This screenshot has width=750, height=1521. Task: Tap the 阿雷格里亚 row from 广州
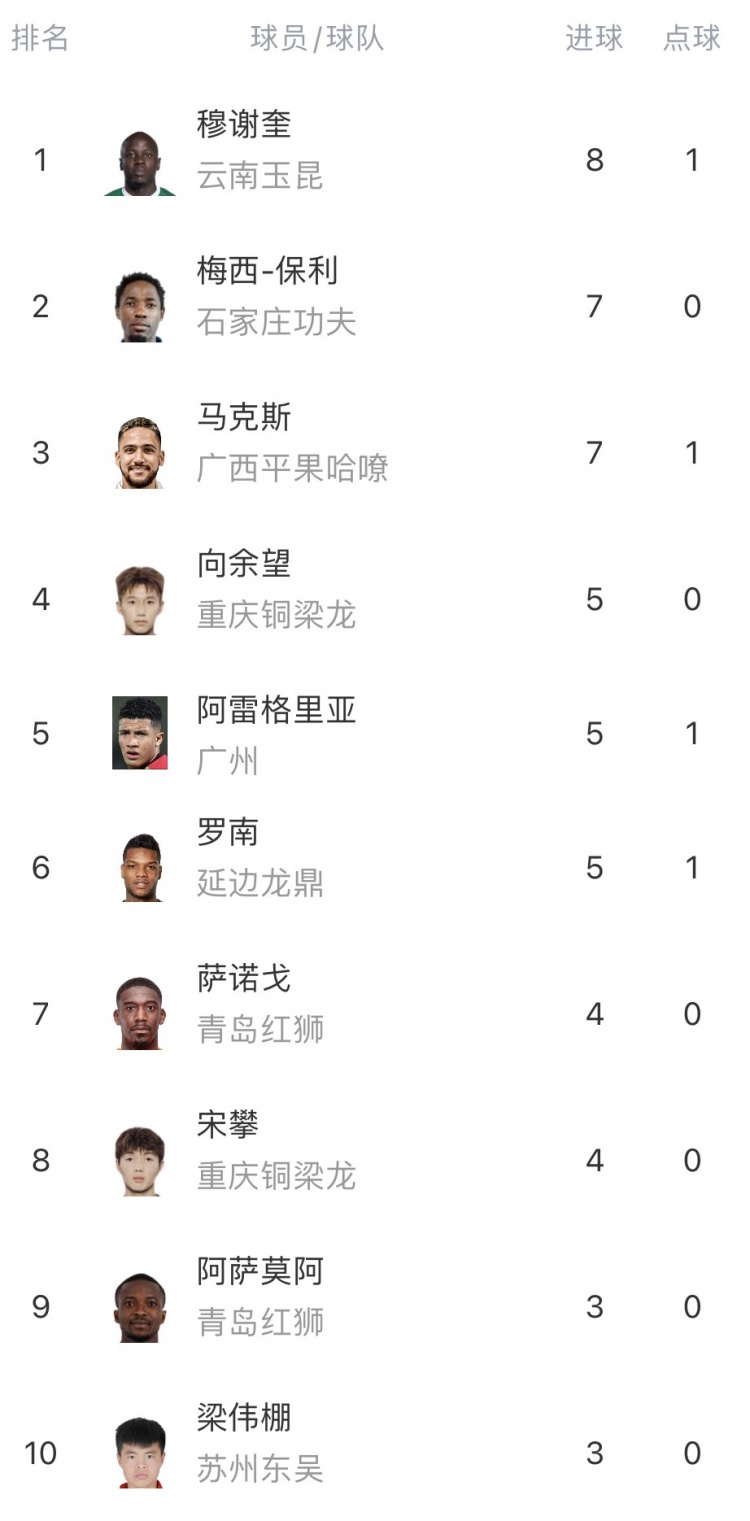click(x=276, y=711)
